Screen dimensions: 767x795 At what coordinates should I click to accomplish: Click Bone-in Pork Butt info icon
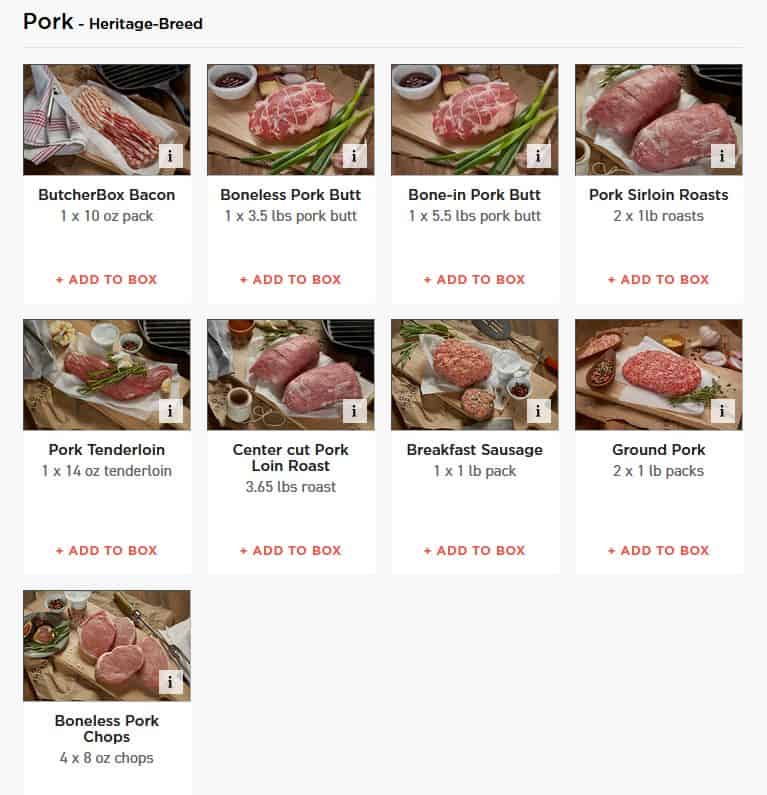[x=538, y=156]
